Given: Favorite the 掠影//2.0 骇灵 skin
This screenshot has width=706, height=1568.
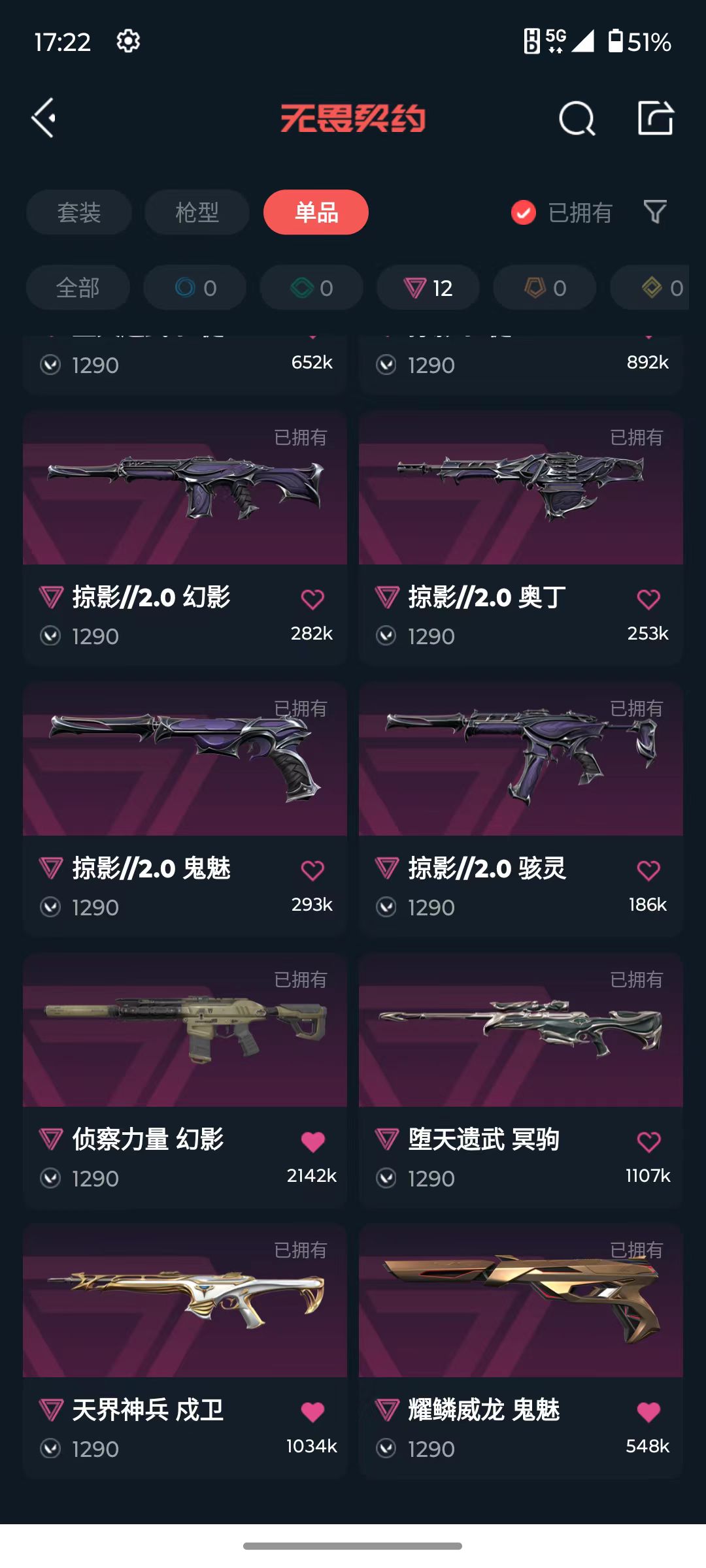Looking at the screenshot, I should pyautogui.click(x=648, y=870).
